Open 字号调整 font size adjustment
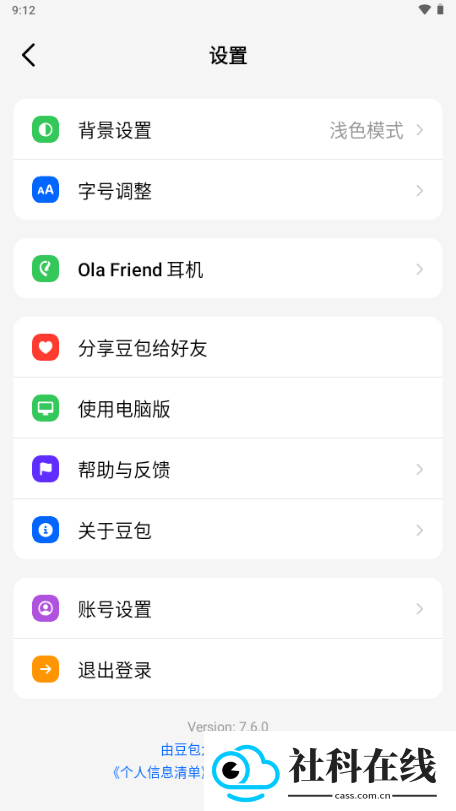Viewport: 456px width, 811px height. point(228,190)
